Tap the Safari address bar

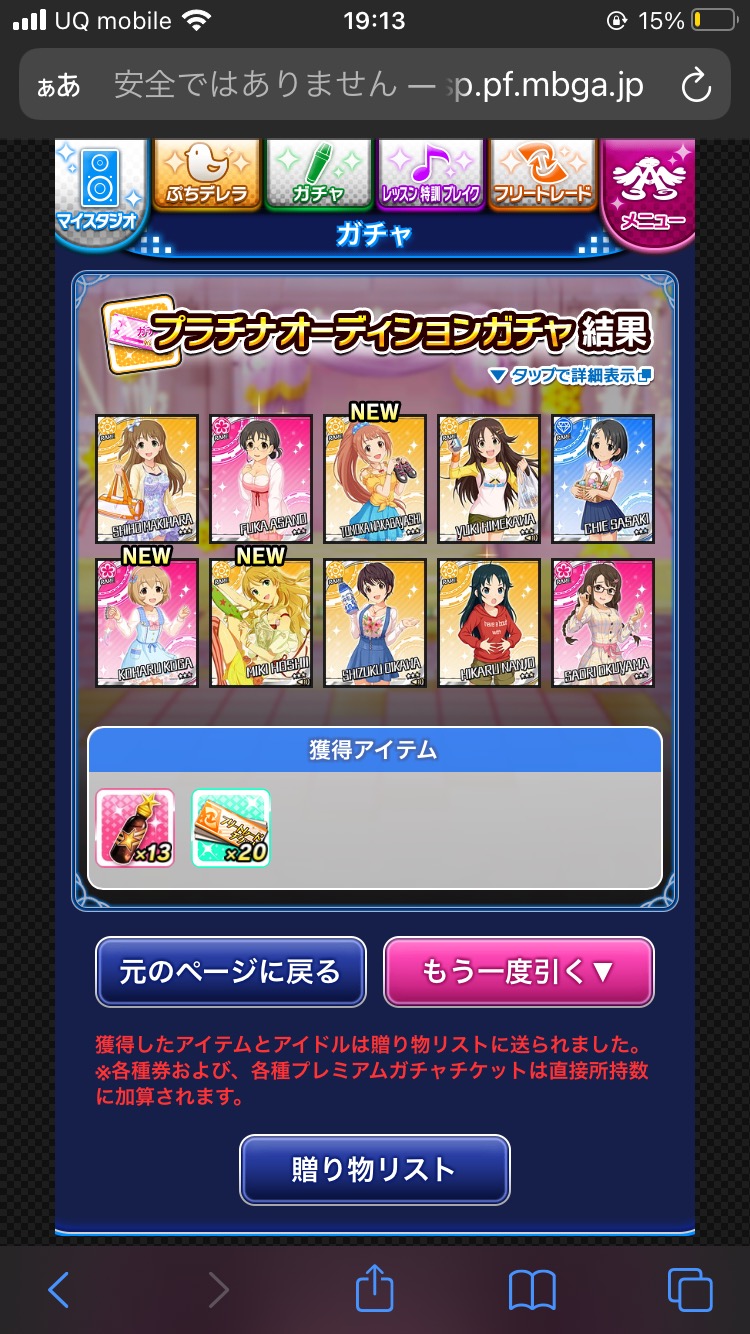coord(375,85)
